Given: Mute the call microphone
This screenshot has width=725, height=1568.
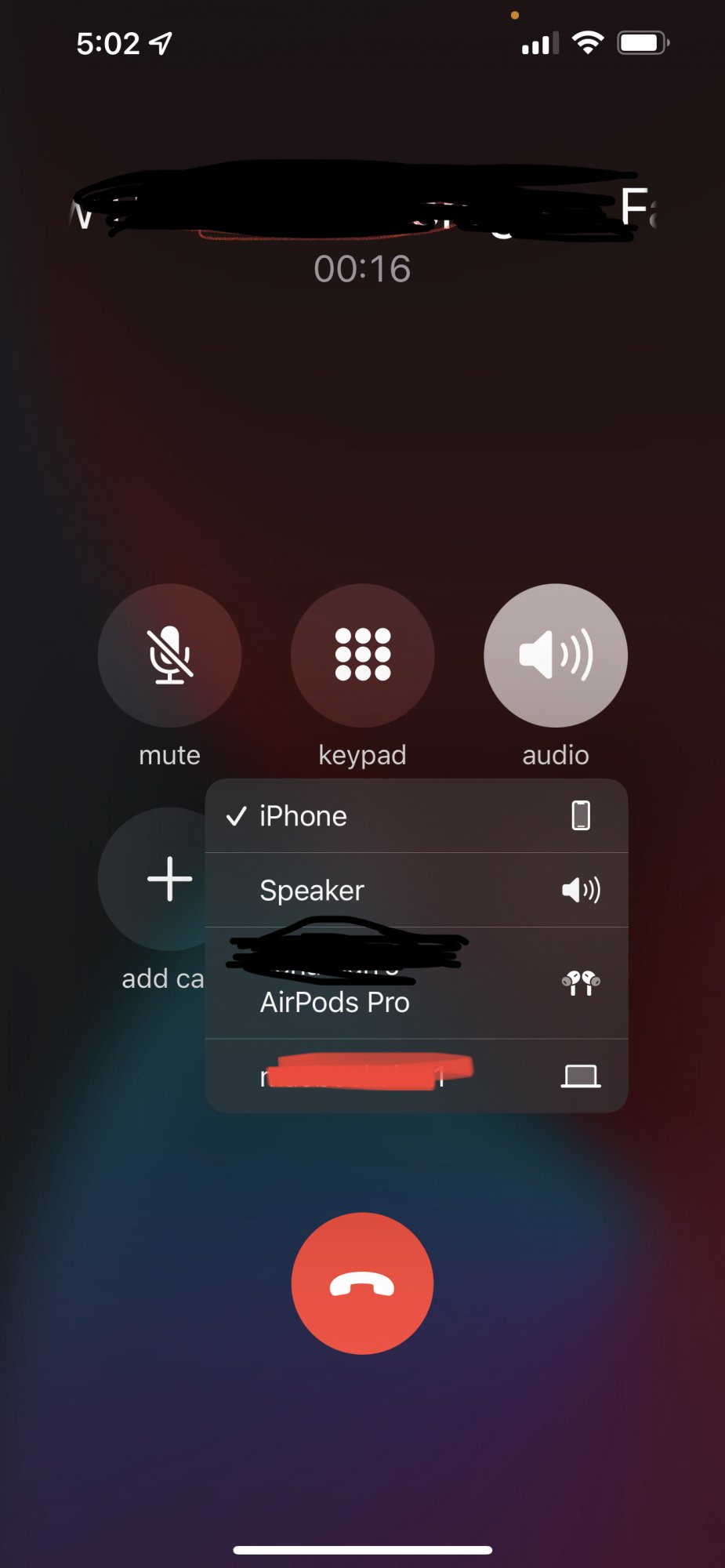Looking at the screenshot, I should (x=169, y=655).
